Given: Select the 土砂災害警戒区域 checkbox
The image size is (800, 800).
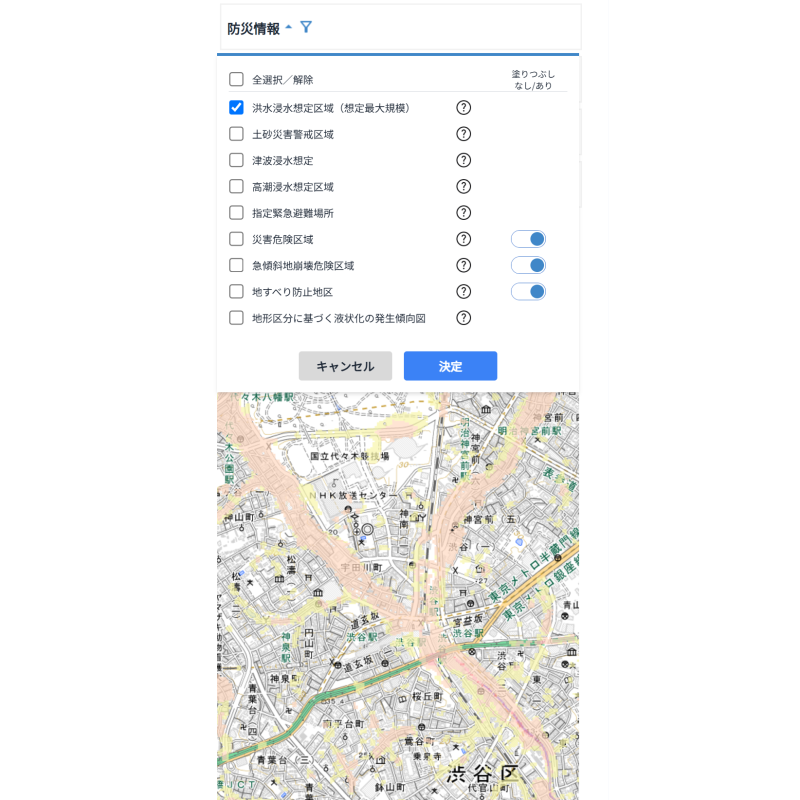Looking at the screenshot, I should (x=236, y=134).
